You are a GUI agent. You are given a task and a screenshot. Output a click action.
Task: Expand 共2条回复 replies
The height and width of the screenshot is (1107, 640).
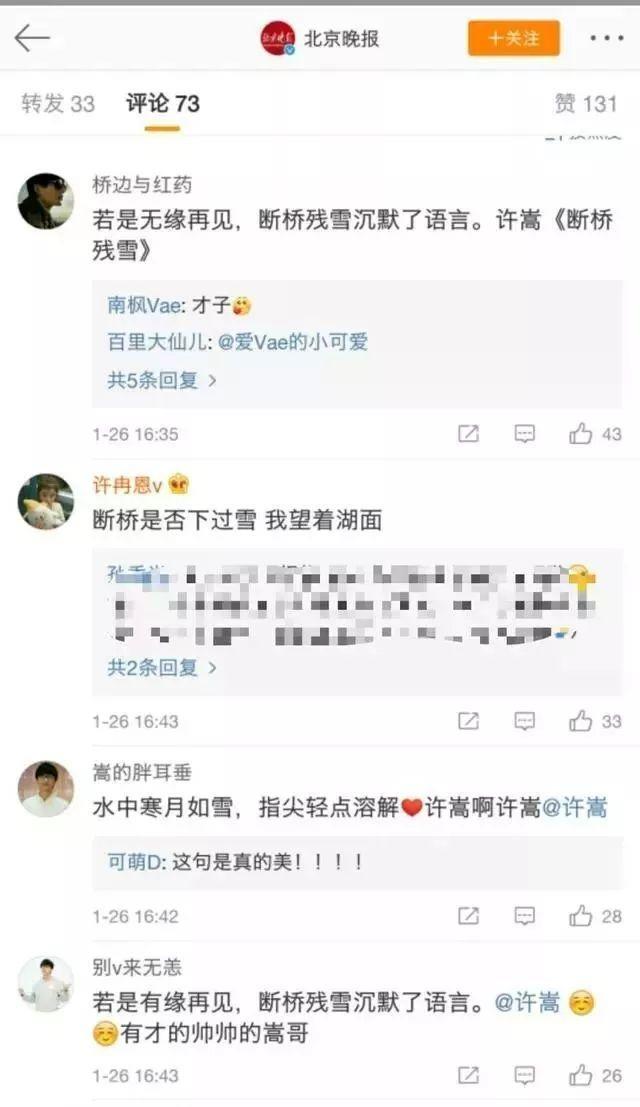[x=162, y=667]
